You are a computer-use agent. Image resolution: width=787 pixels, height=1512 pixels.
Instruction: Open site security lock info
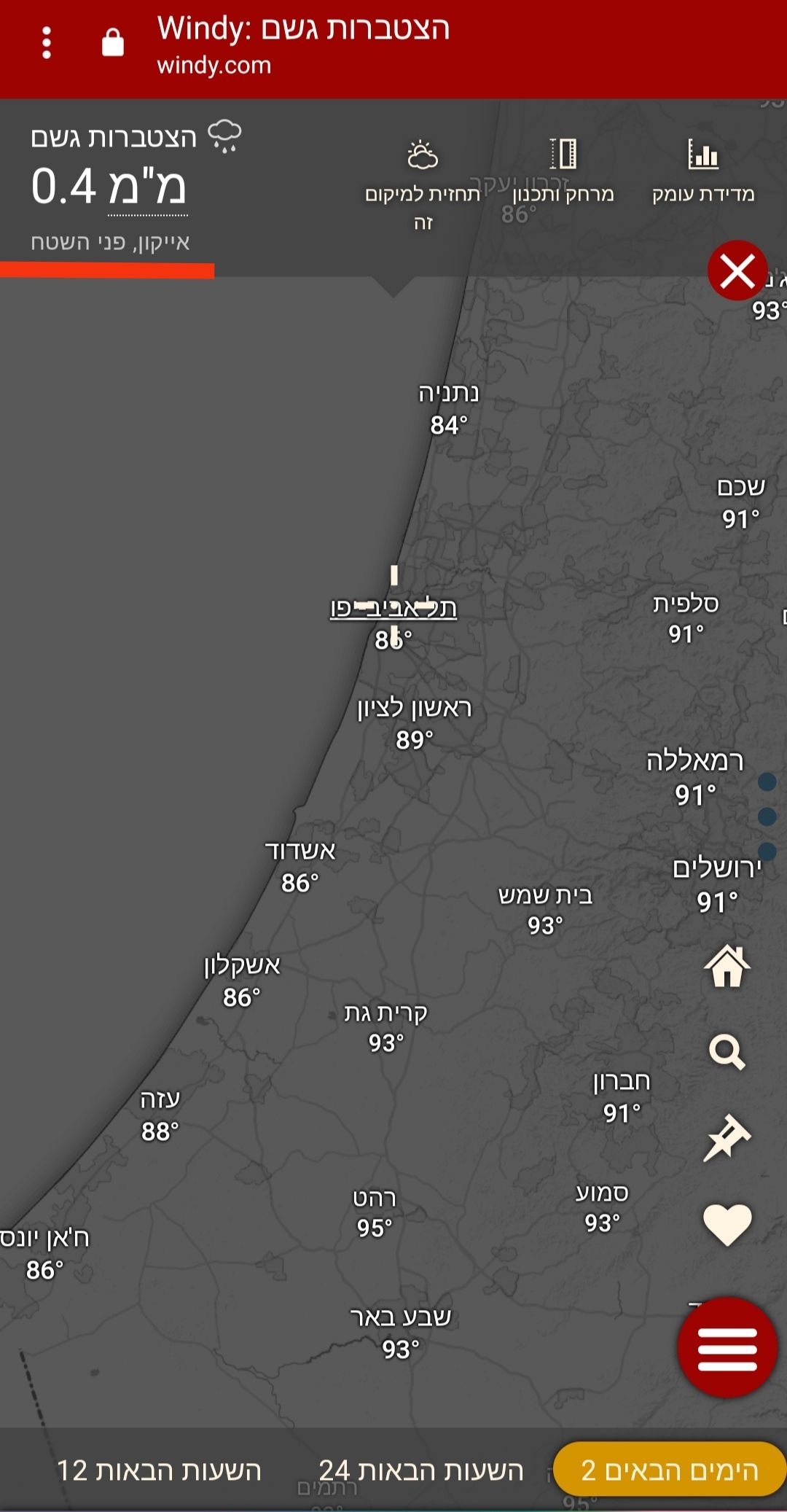click(x=113, y=43)
